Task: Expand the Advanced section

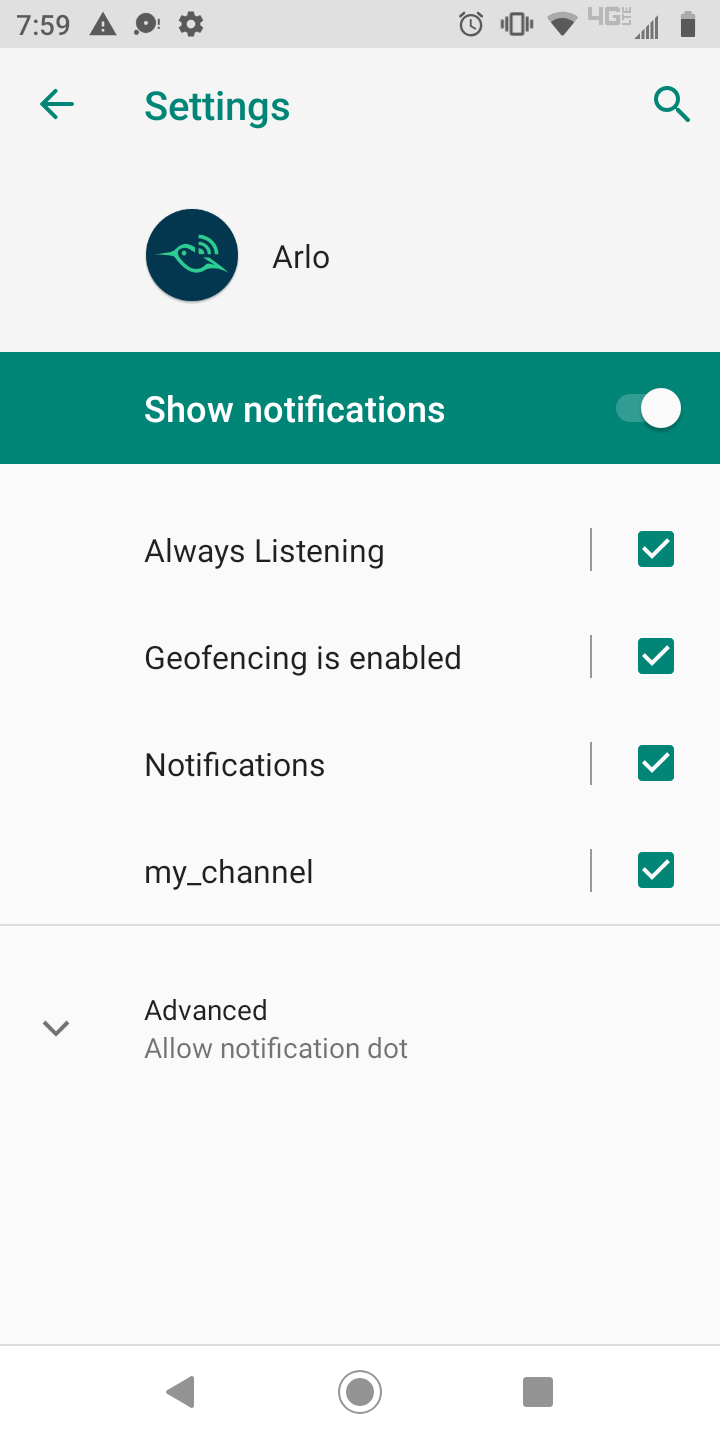Action: pos(275,1028)
